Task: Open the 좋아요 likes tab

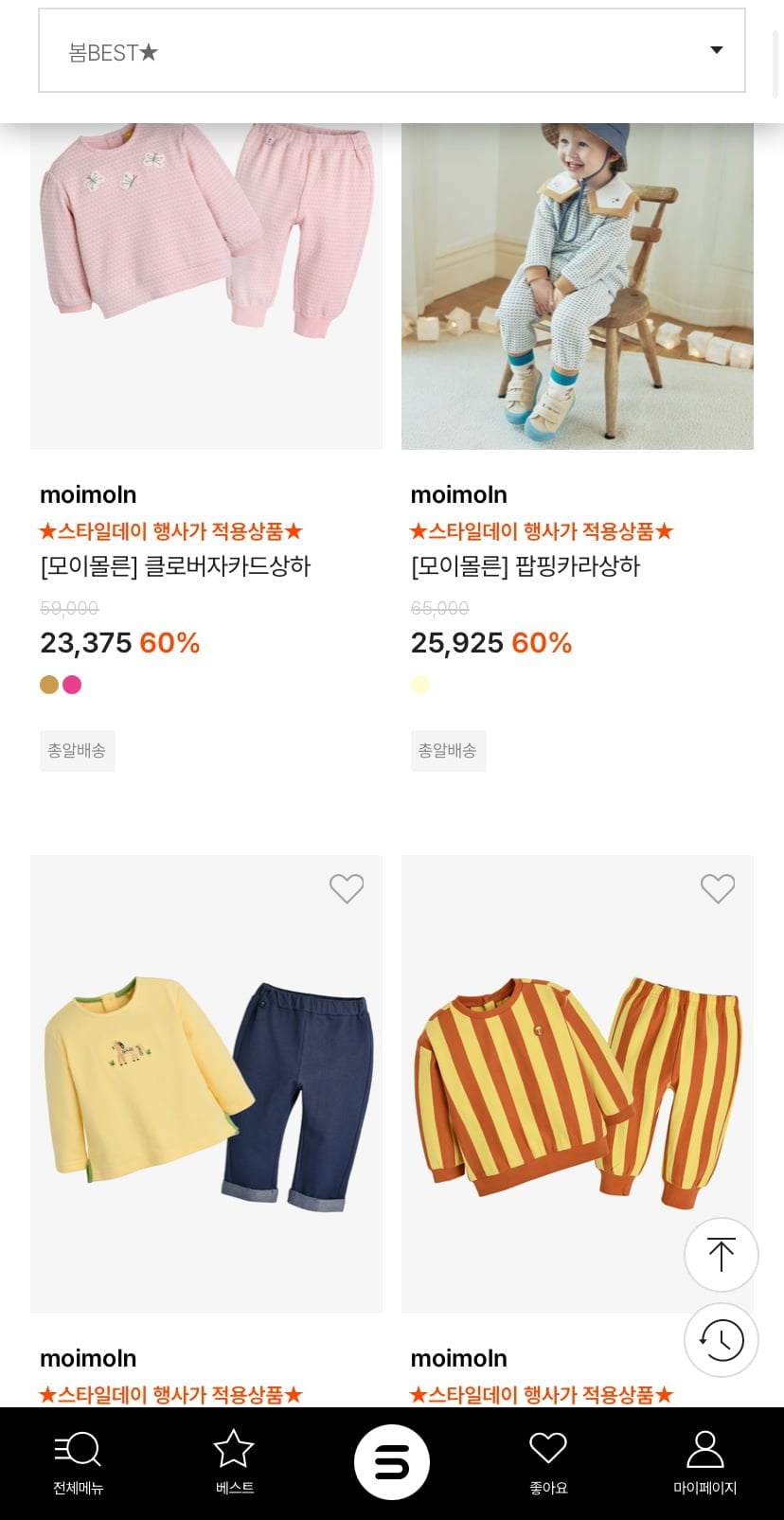Action: (x=548, y=1463)
